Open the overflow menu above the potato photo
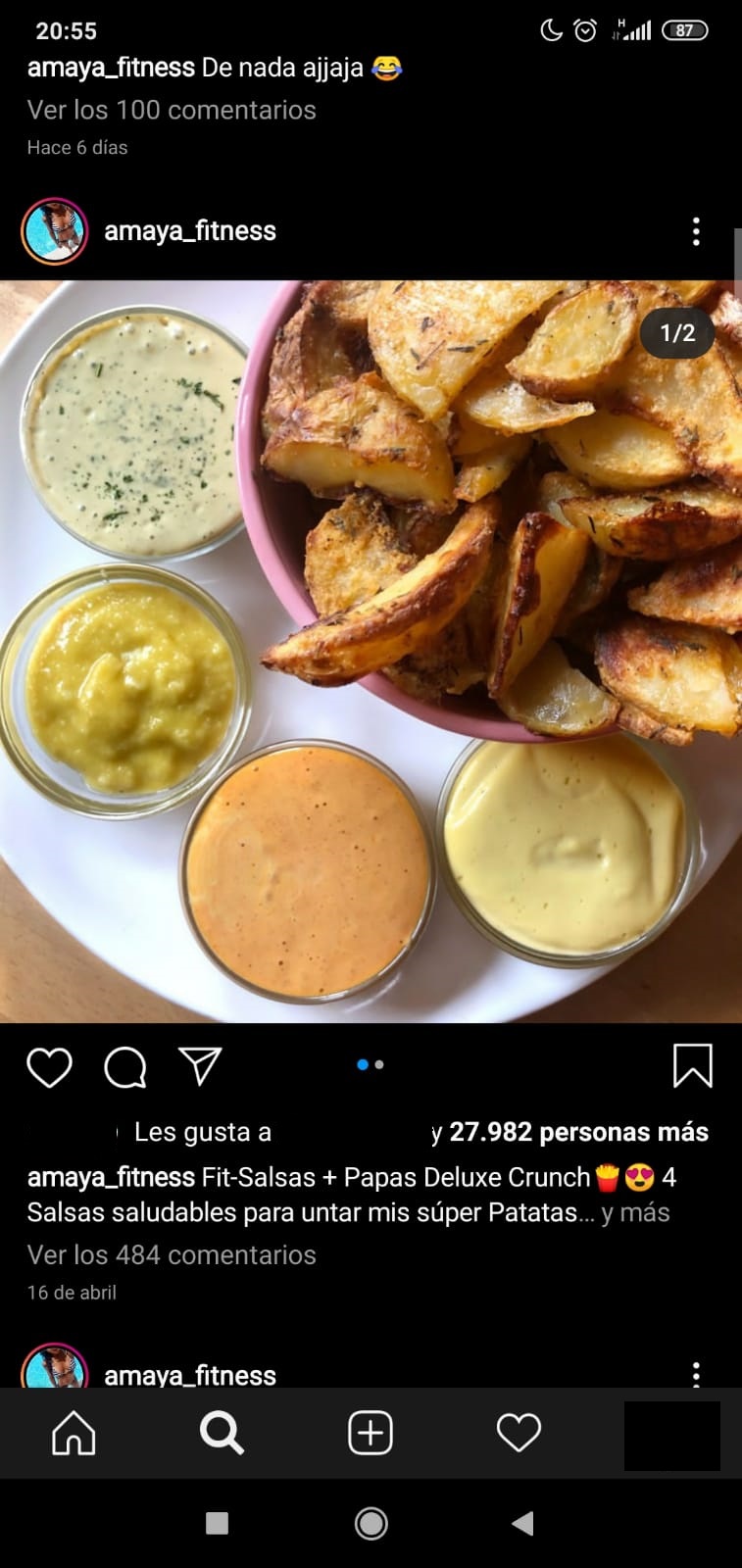Image resolution: width=742 pixels, height=1568 pixels. 696,231
